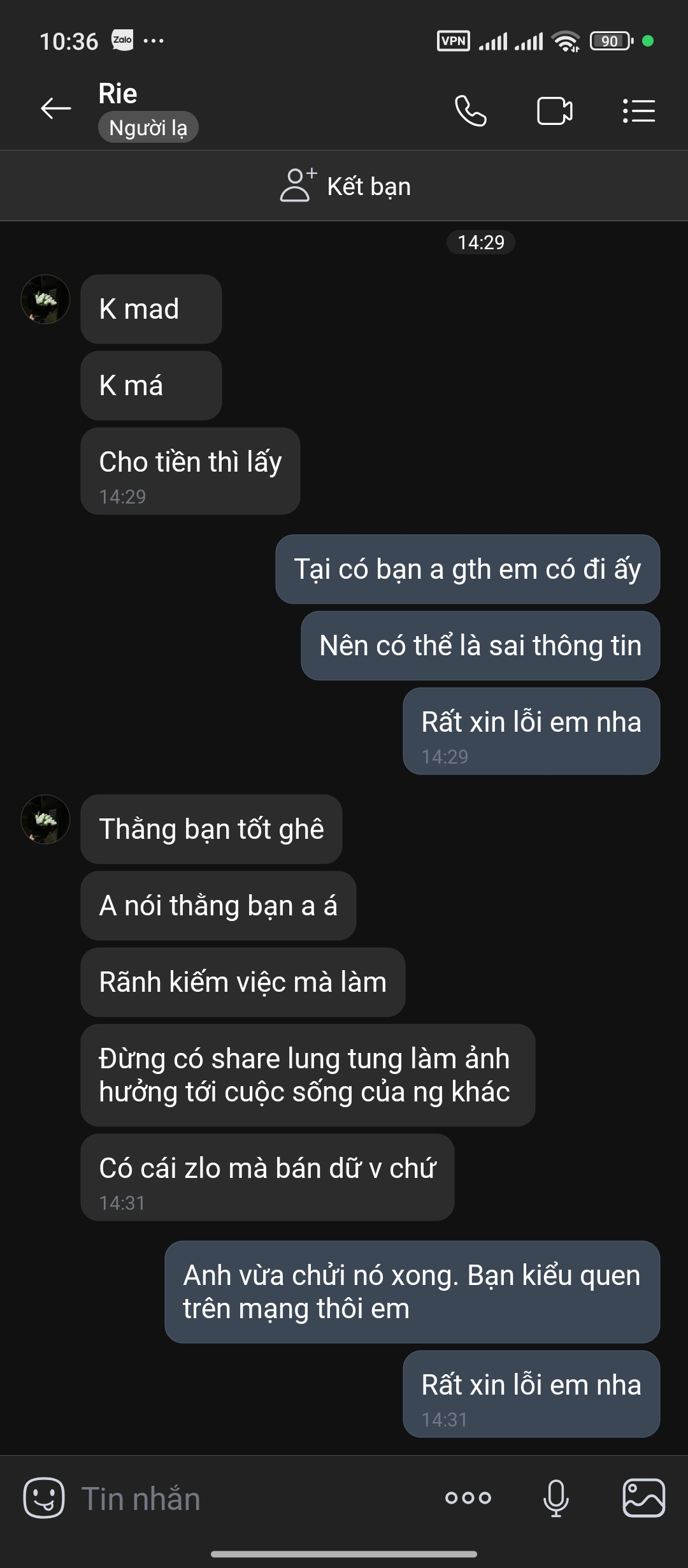Open more attachment options
The width and height of the screenshot is (688, 1568).
(x=468, y=1498)
